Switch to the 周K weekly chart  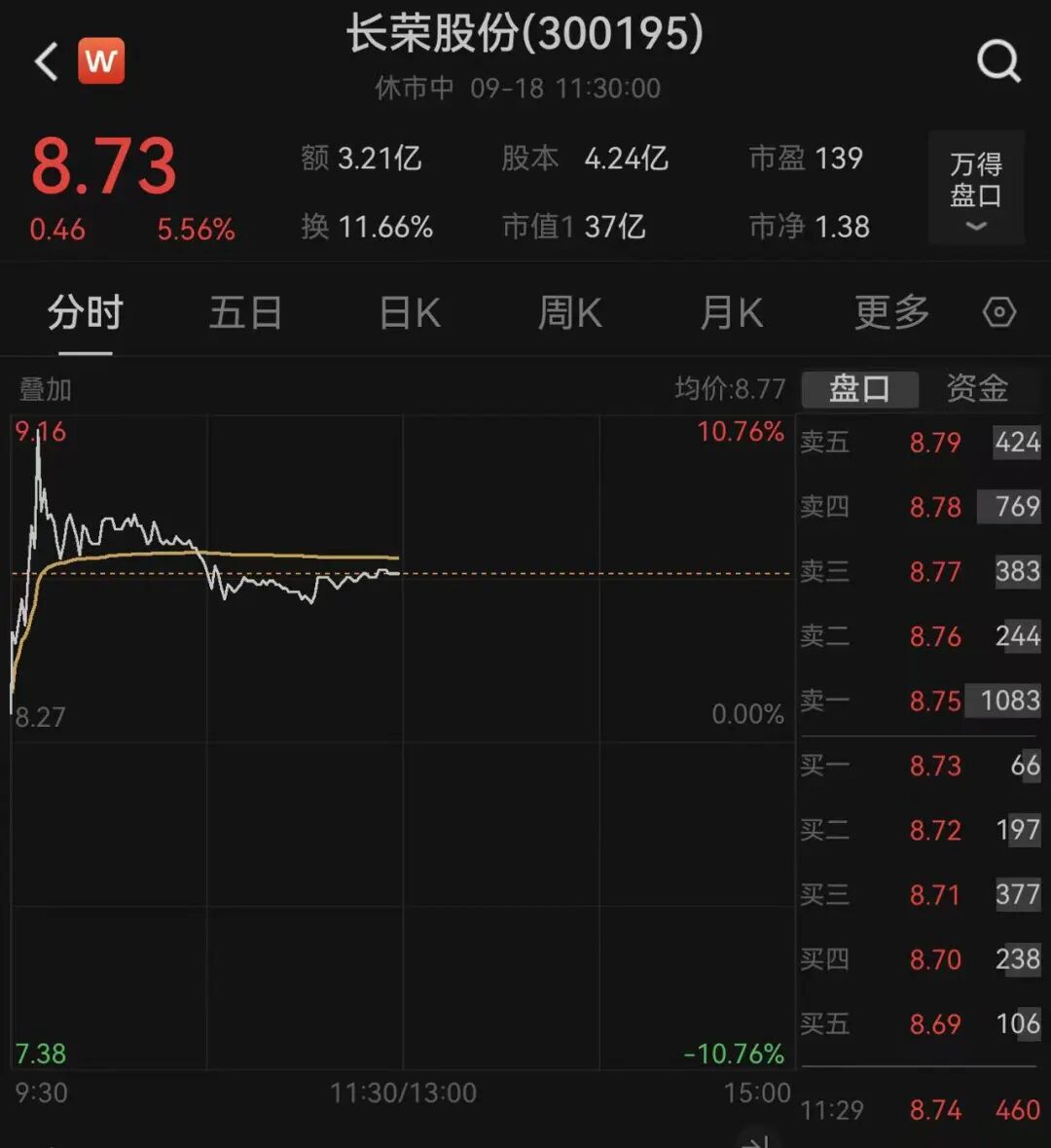(x=569, y=312)
